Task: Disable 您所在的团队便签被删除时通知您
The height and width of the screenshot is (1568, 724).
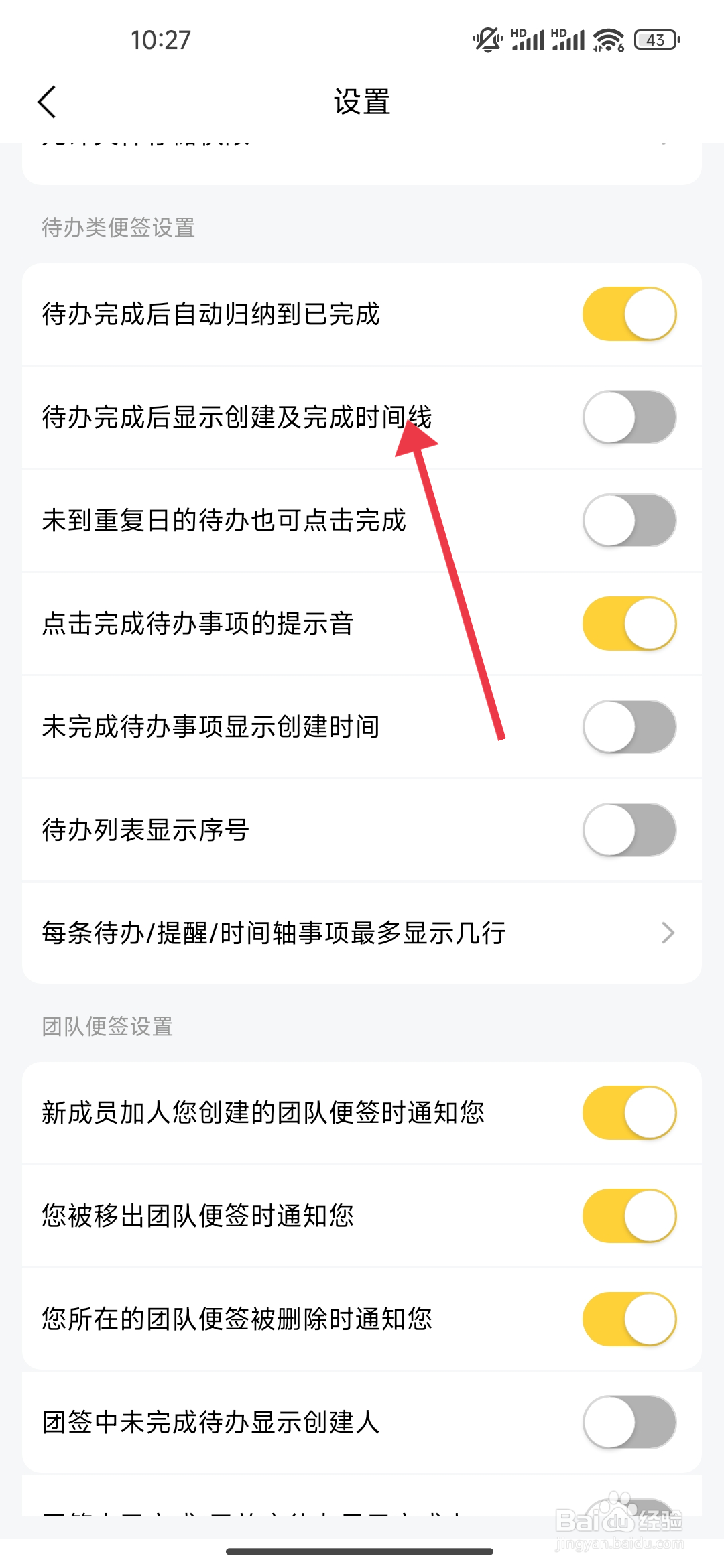Action: 629,1318
